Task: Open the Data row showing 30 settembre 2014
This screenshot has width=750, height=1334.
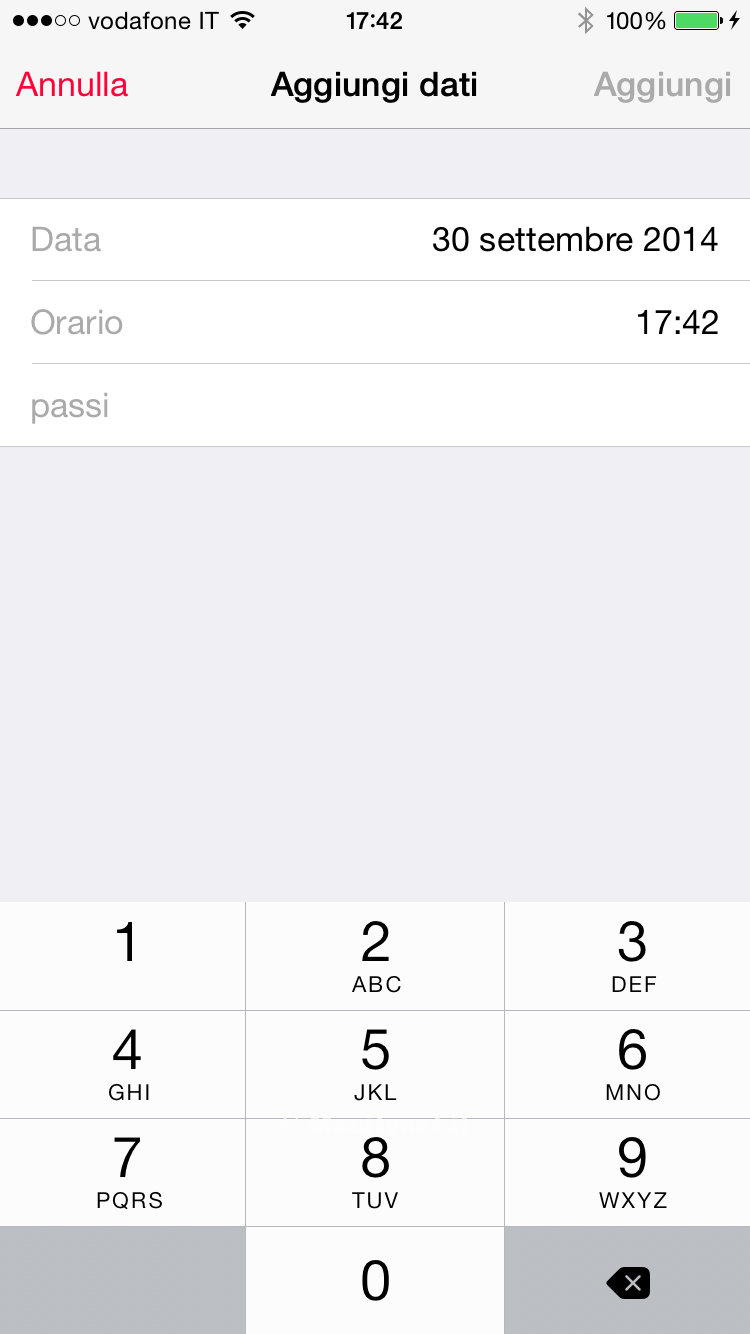Action: pyautogui.click(x=375, y=240)
